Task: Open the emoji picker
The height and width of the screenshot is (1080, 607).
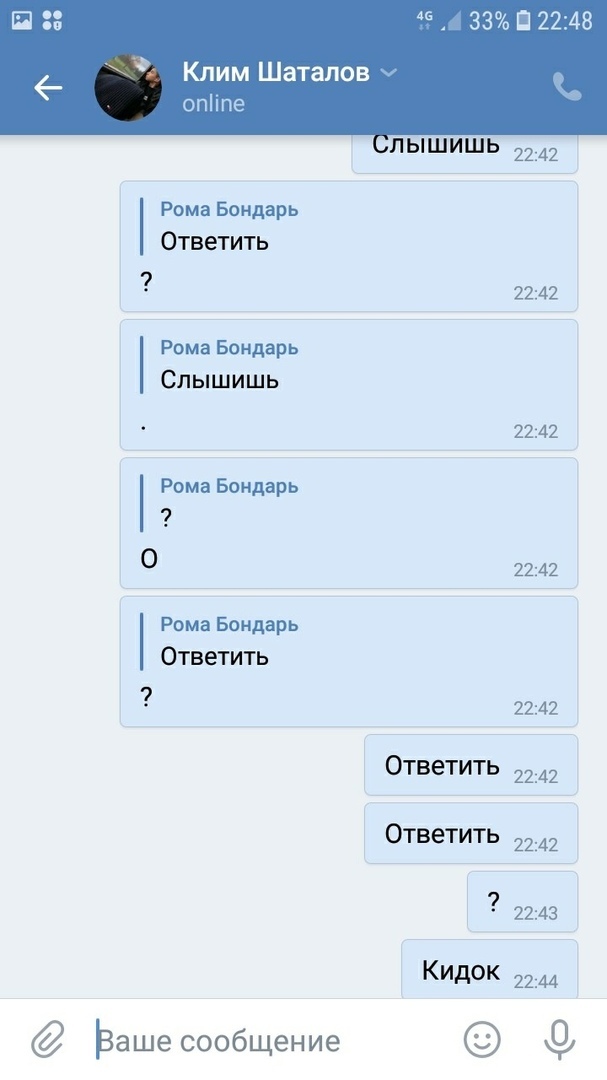Action: coord(482,1040)
